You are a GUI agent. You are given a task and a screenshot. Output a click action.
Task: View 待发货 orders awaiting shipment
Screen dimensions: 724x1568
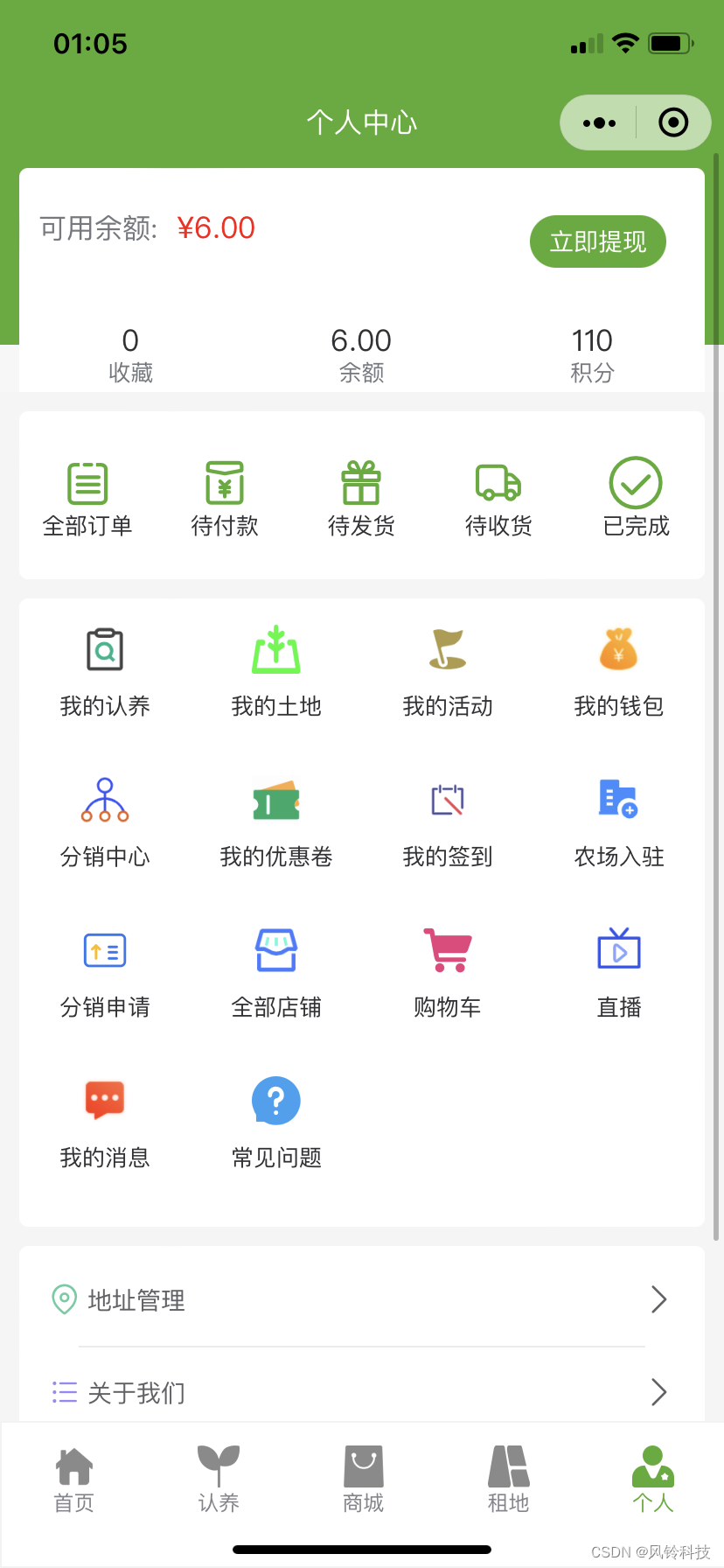click(x=361, y=497)
